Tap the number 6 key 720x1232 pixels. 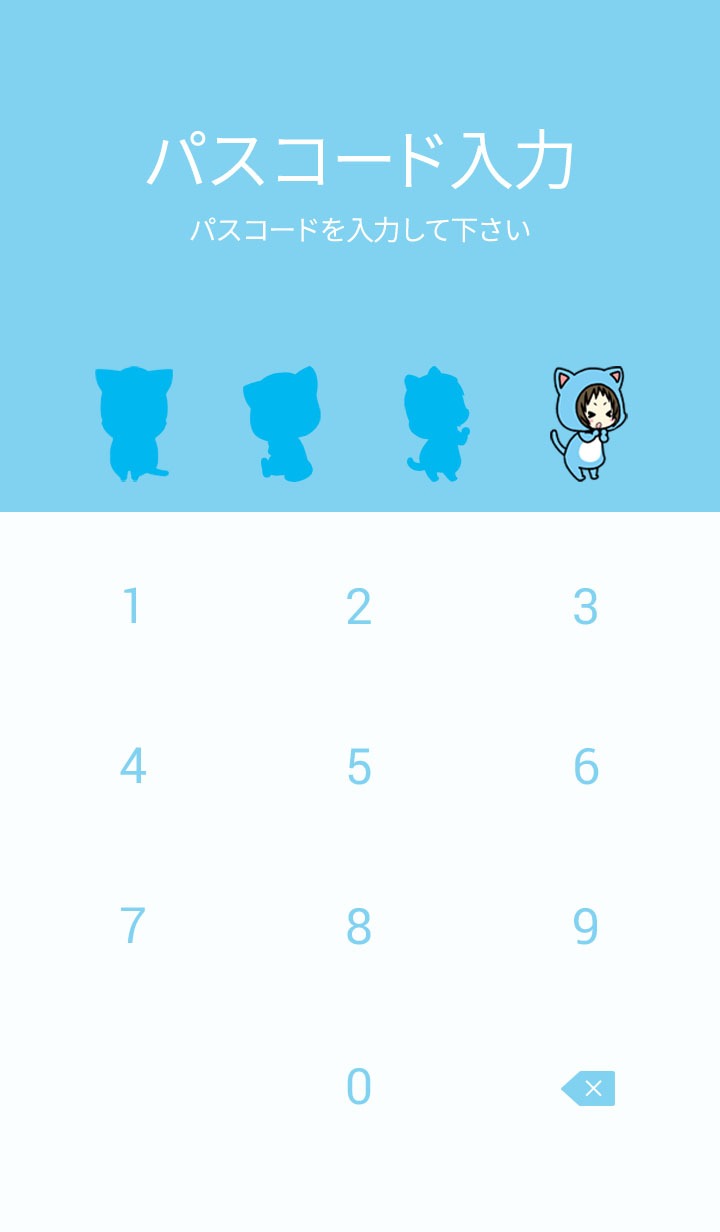tap(586, 767)
